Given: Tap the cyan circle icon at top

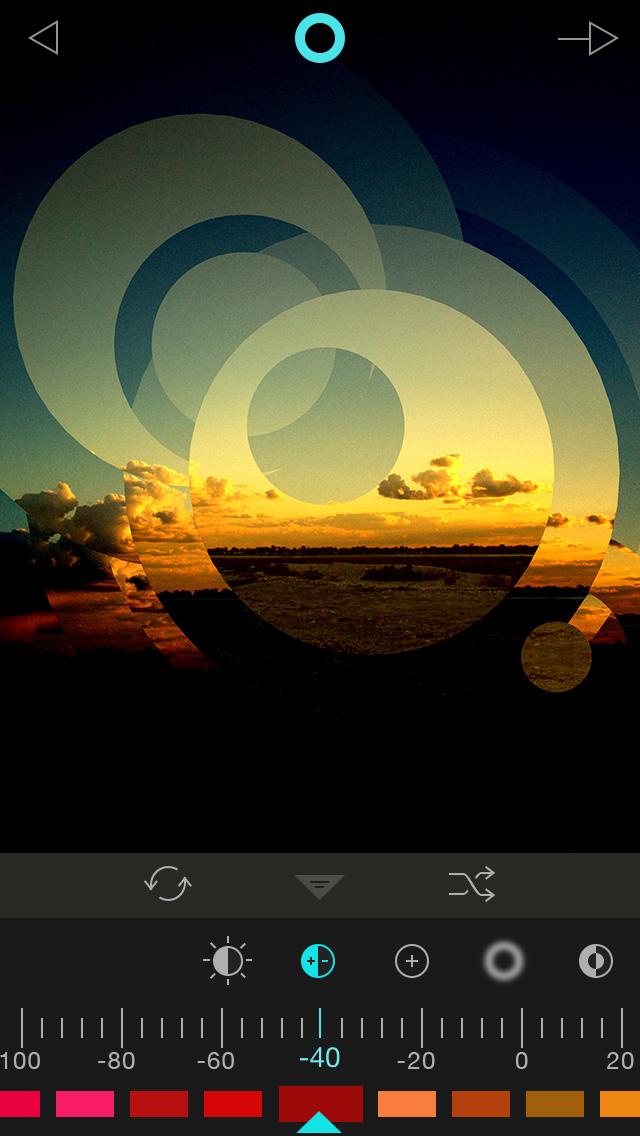Looking at the screenshot, I should pyautogui.click(x=320, y=38).
